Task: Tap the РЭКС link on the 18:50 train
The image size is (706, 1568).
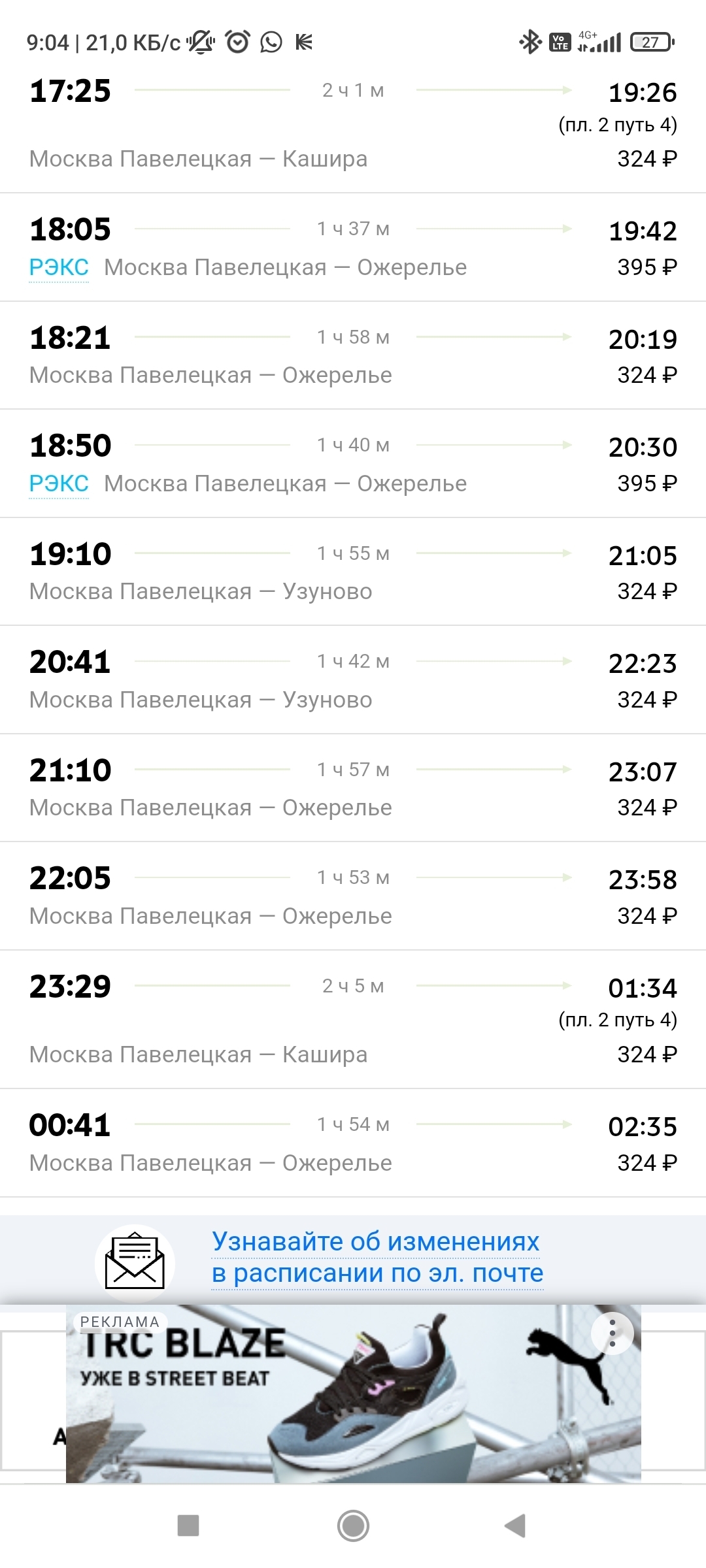Action: click(x=59, y=483)
